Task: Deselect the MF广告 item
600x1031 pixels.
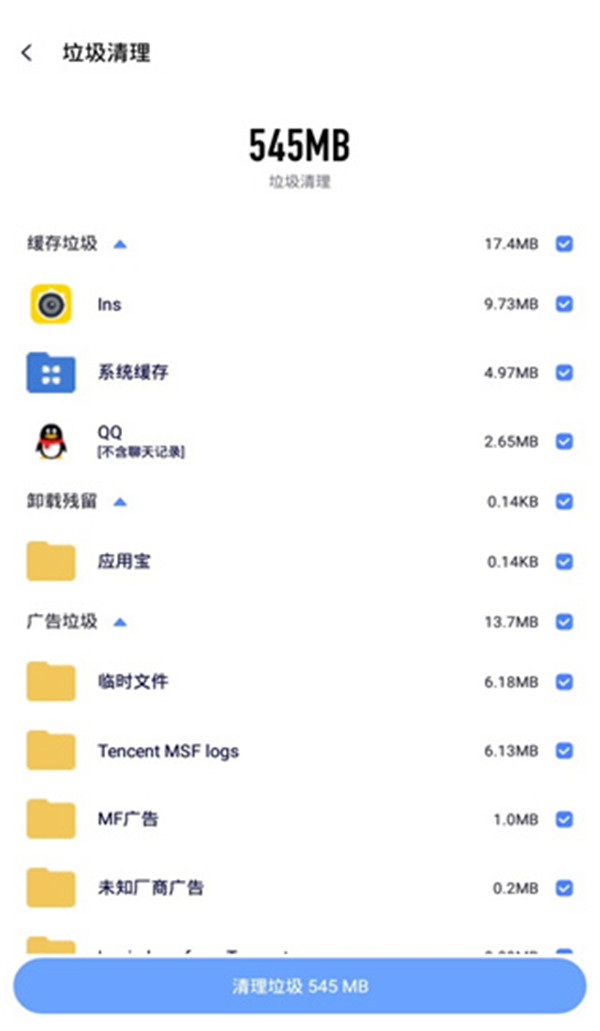Action: [564, 819]
